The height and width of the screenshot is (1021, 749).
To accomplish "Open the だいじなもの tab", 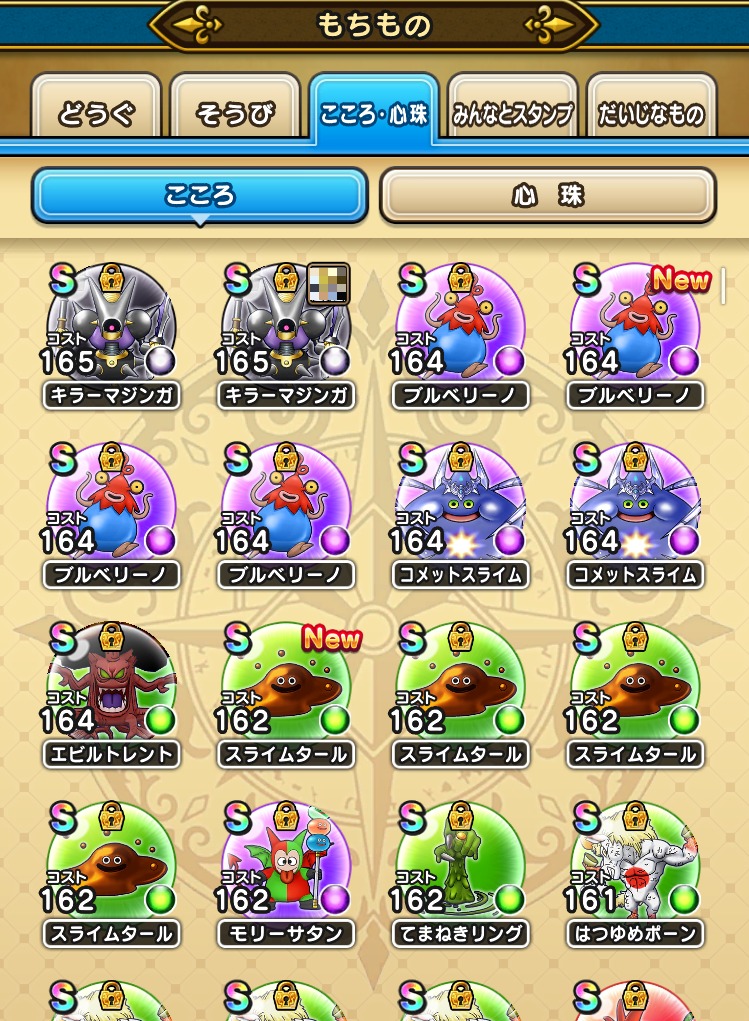I will coord(651,113).
